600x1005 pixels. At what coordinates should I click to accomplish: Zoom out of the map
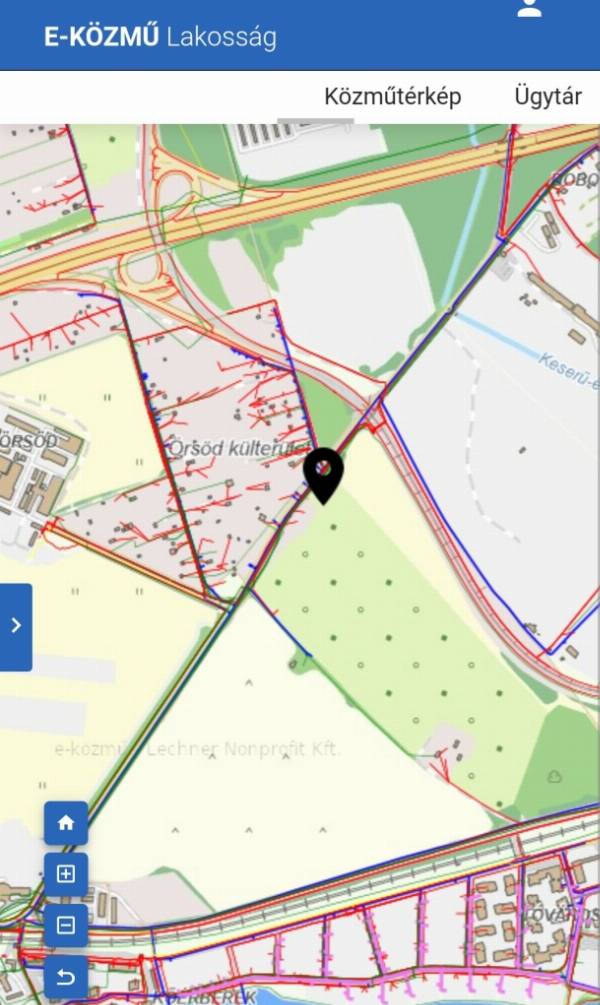66,925
